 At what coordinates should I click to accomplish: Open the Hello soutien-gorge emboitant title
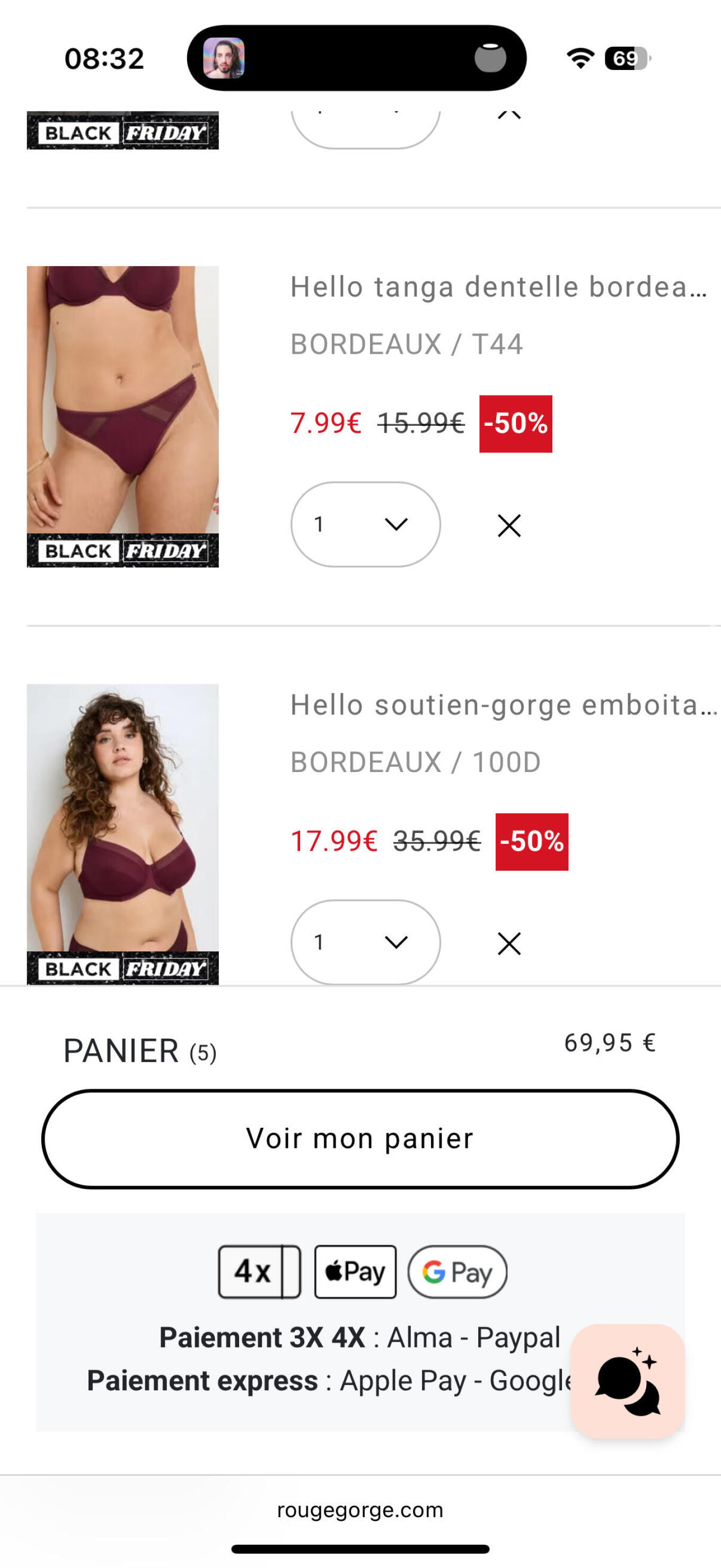[503, 705]
